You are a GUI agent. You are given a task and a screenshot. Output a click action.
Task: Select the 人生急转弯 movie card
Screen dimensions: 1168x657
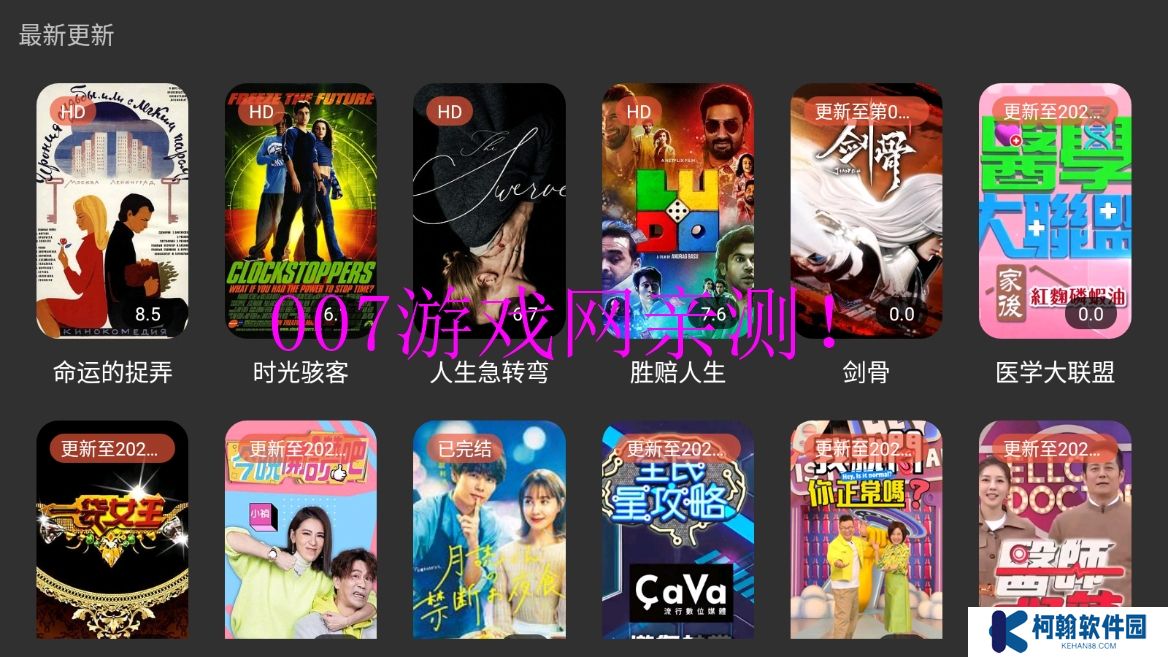[489, 210]
